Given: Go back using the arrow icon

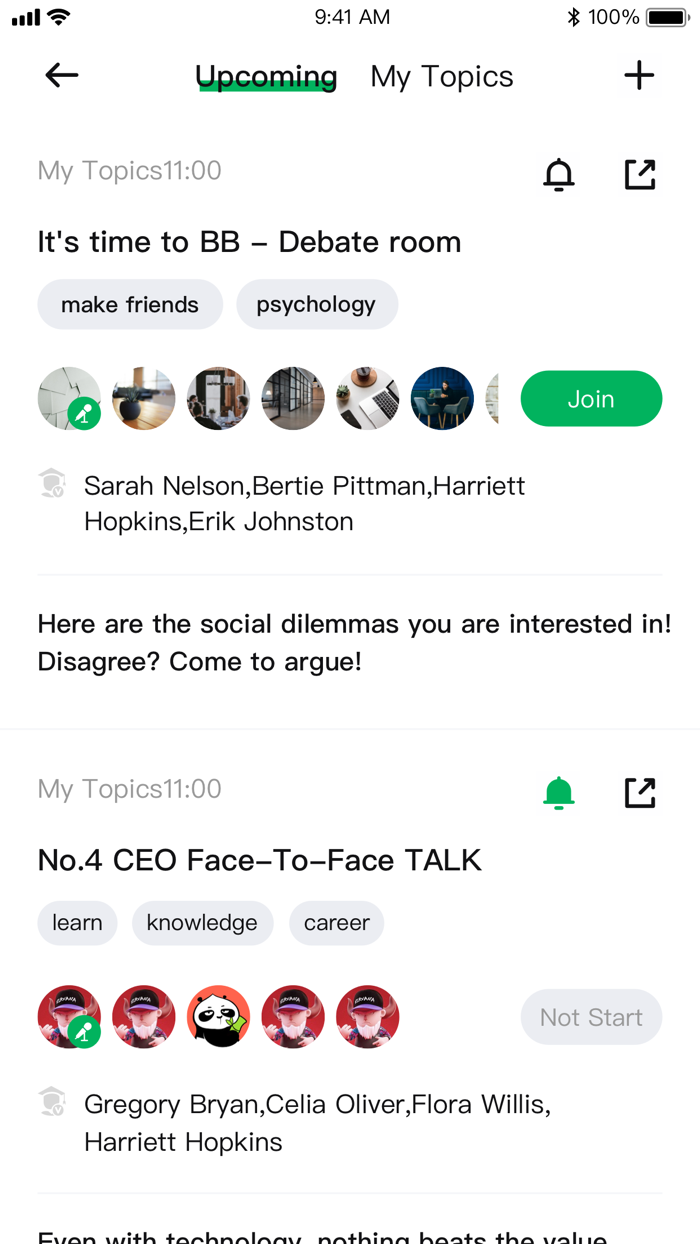Looking at the screenshot, I should (x=62, y=76).
